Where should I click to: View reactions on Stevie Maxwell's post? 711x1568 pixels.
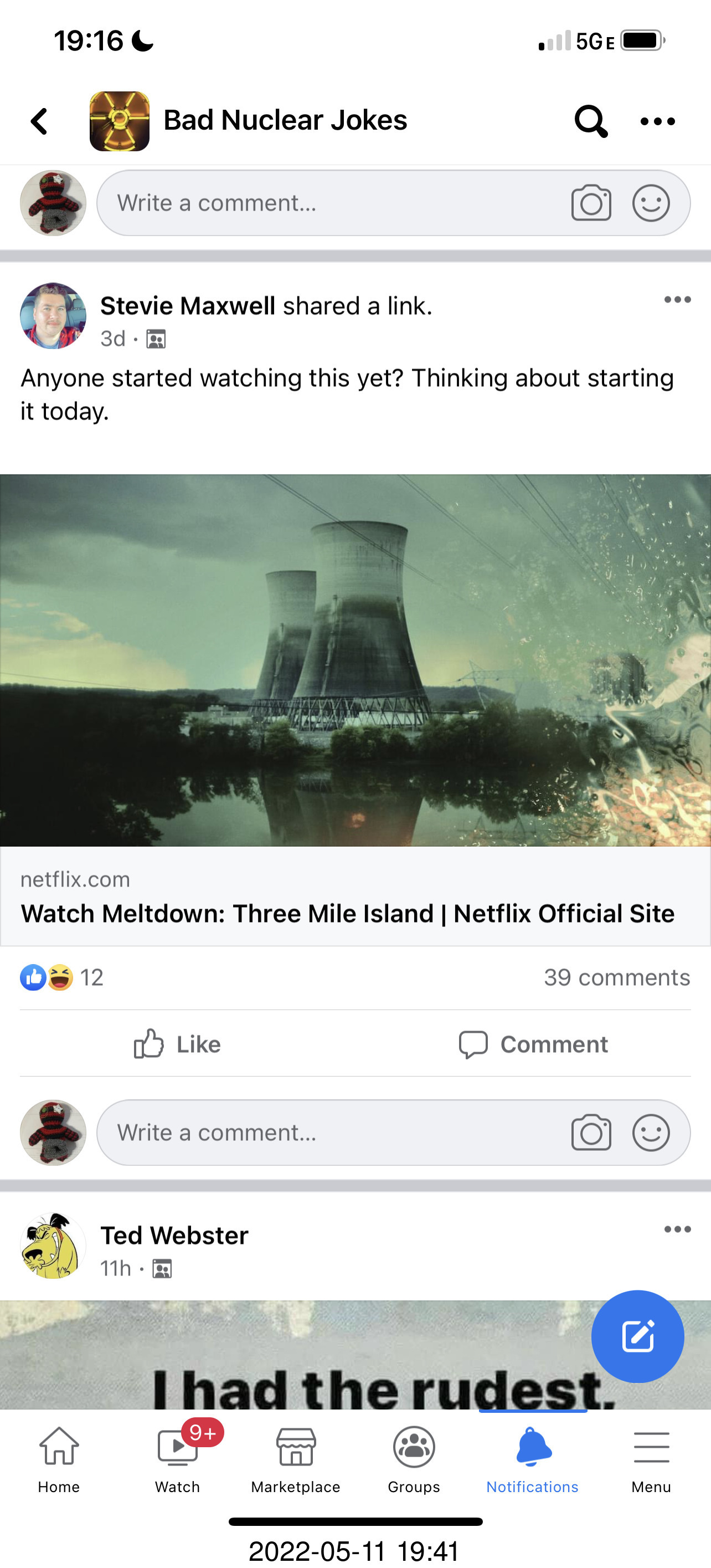click(61, 977)
